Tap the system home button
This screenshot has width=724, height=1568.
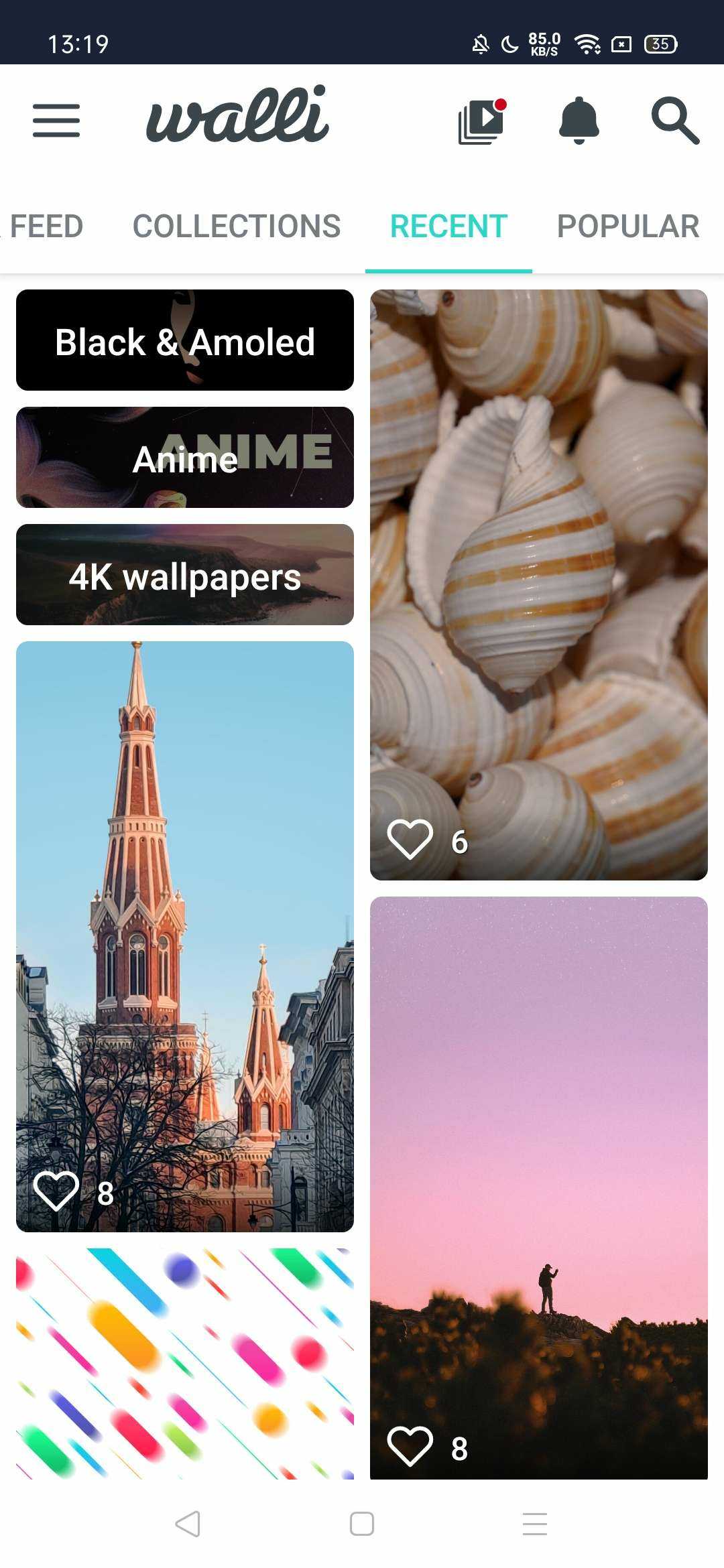coord(362,1524)
